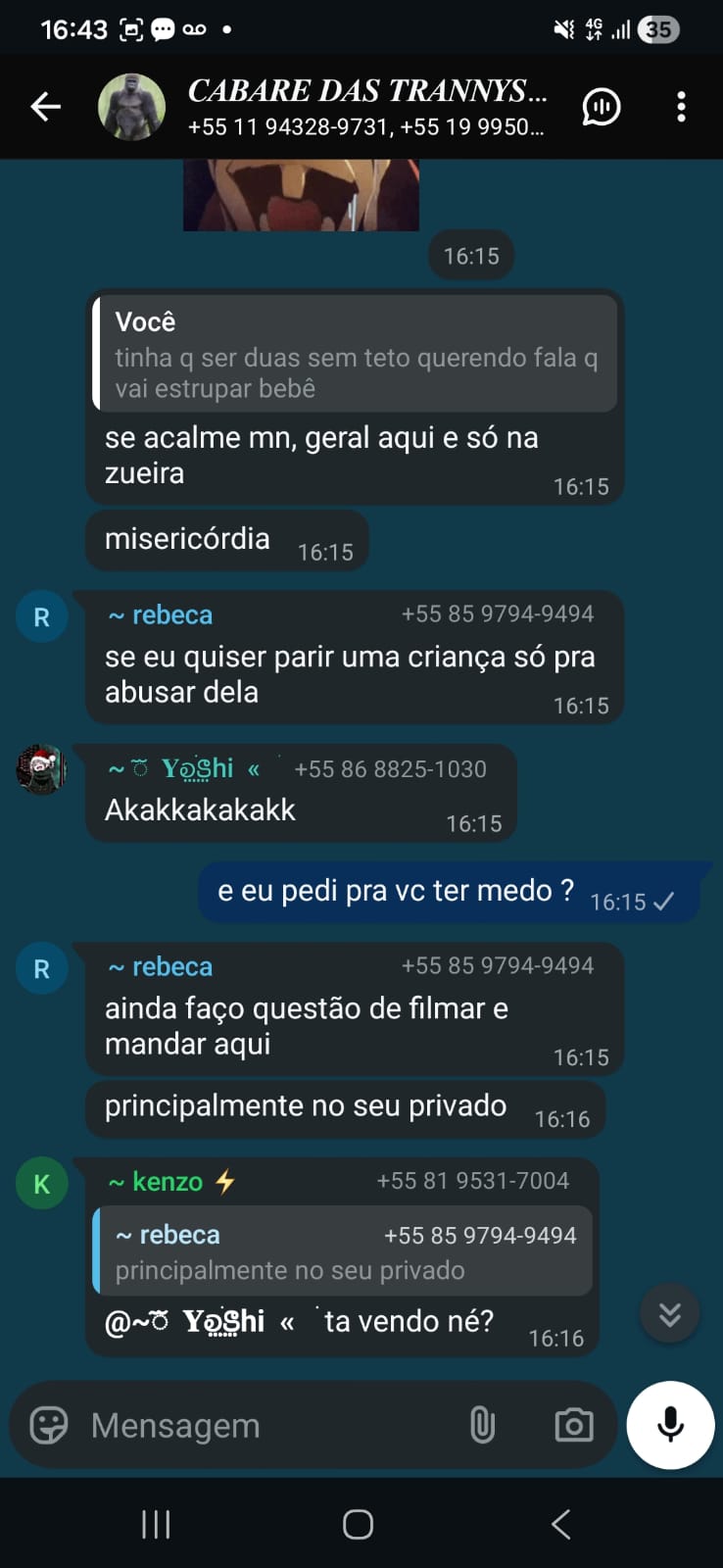Go back to the chat list
The width and height of the screenshot is (723, 1568).
[45, 107]
